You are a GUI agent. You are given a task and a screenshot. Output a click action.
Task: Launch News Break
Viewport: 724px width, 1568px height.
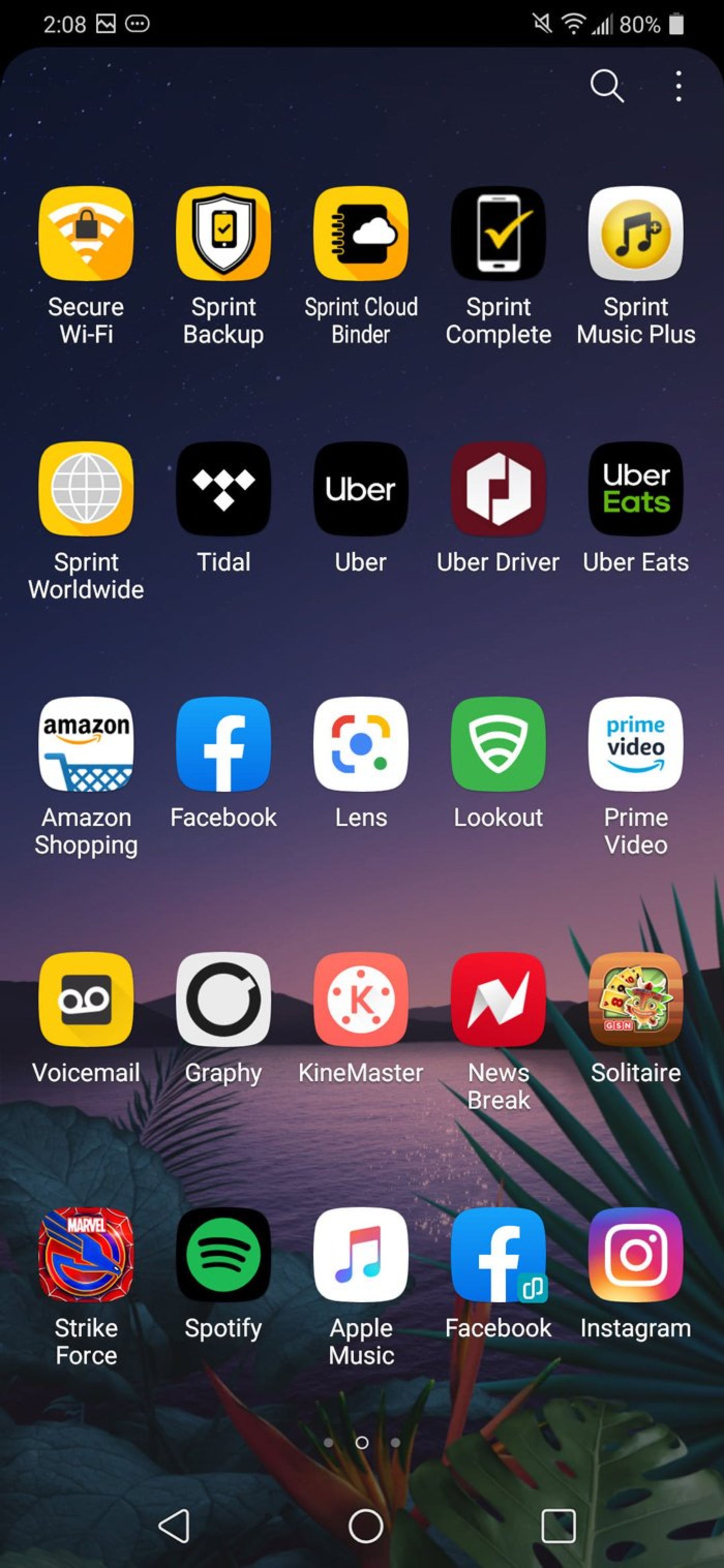click(x=498, y=999)
